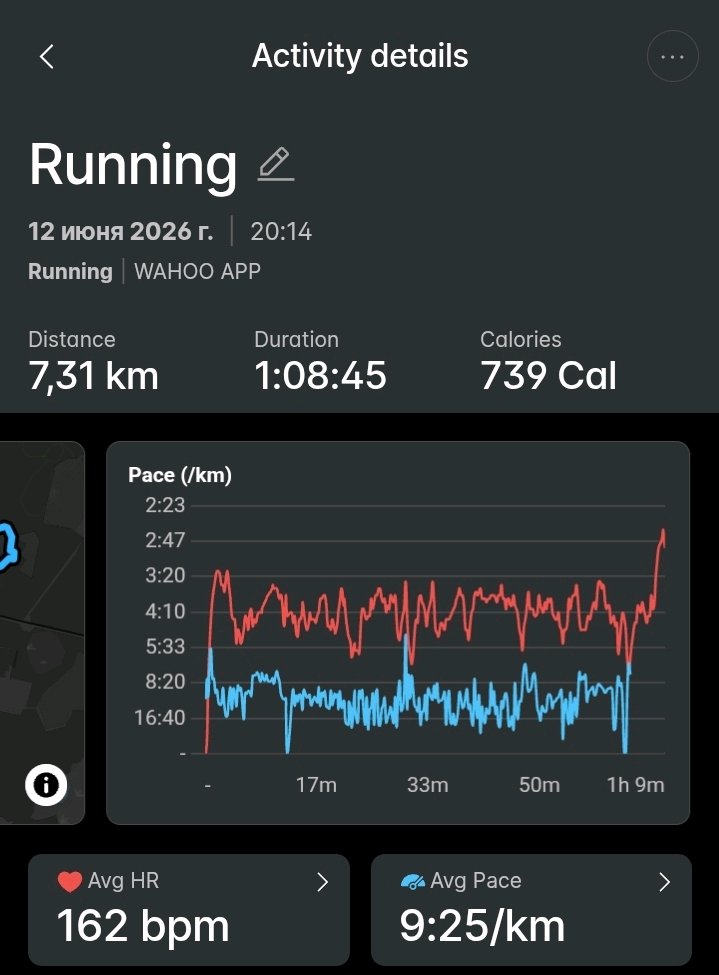Open Avg HR details
This screenshot has height=975, width=719.
pyautogui.click(x=189, y=909)
